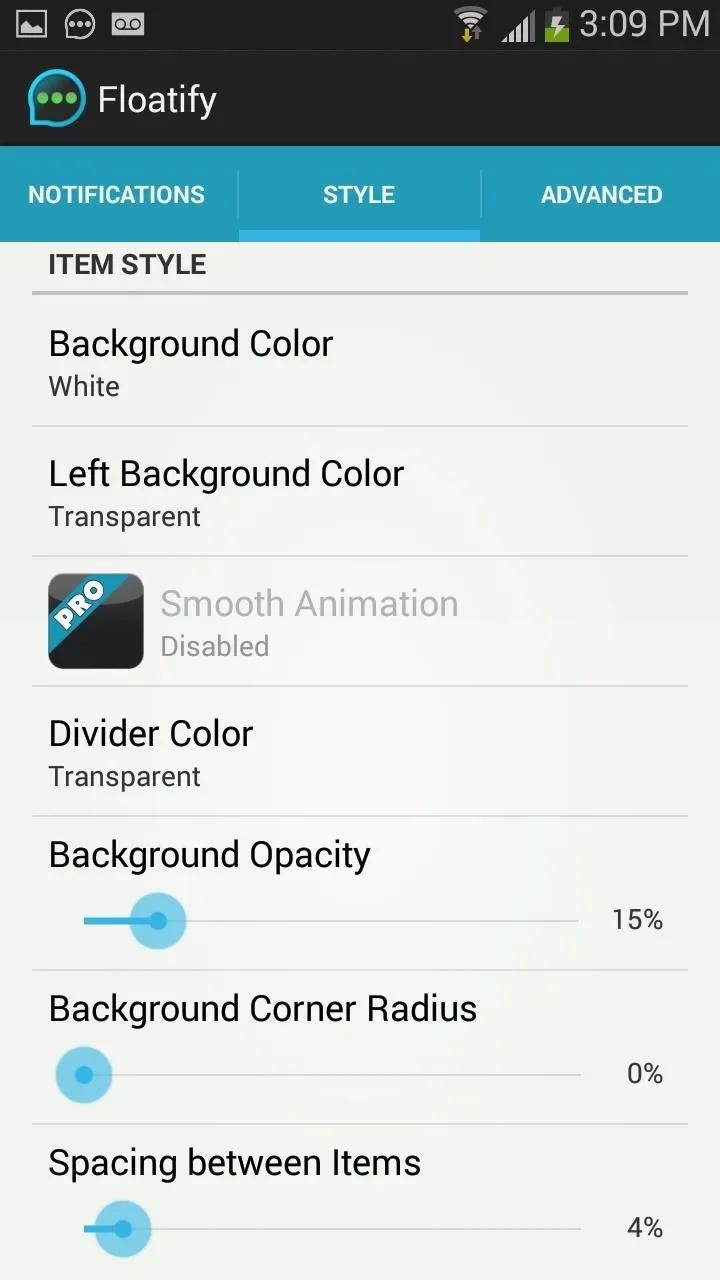This screenshot has height=1280, width=720.
Task: Open the Background Color setting
Action: [360, 362]
